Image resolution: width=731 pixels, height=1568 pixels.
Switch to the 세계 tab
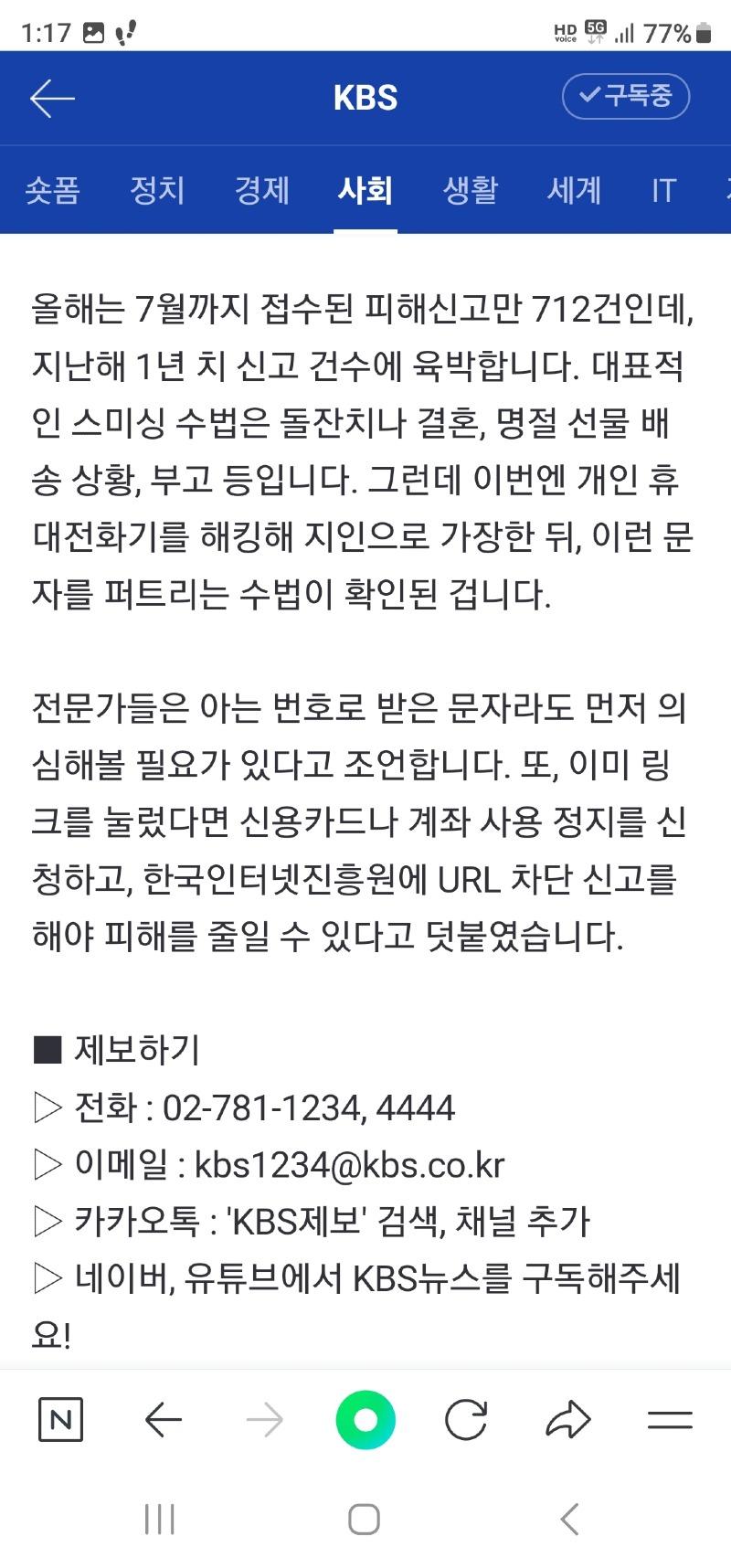(x=574, y=189)
